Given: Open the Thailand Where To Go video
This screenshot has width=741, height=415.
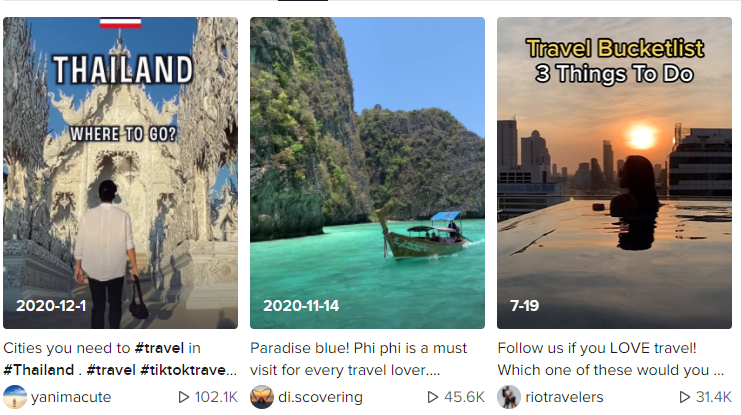Looking at the screenshot, I should tap(120, 172).
